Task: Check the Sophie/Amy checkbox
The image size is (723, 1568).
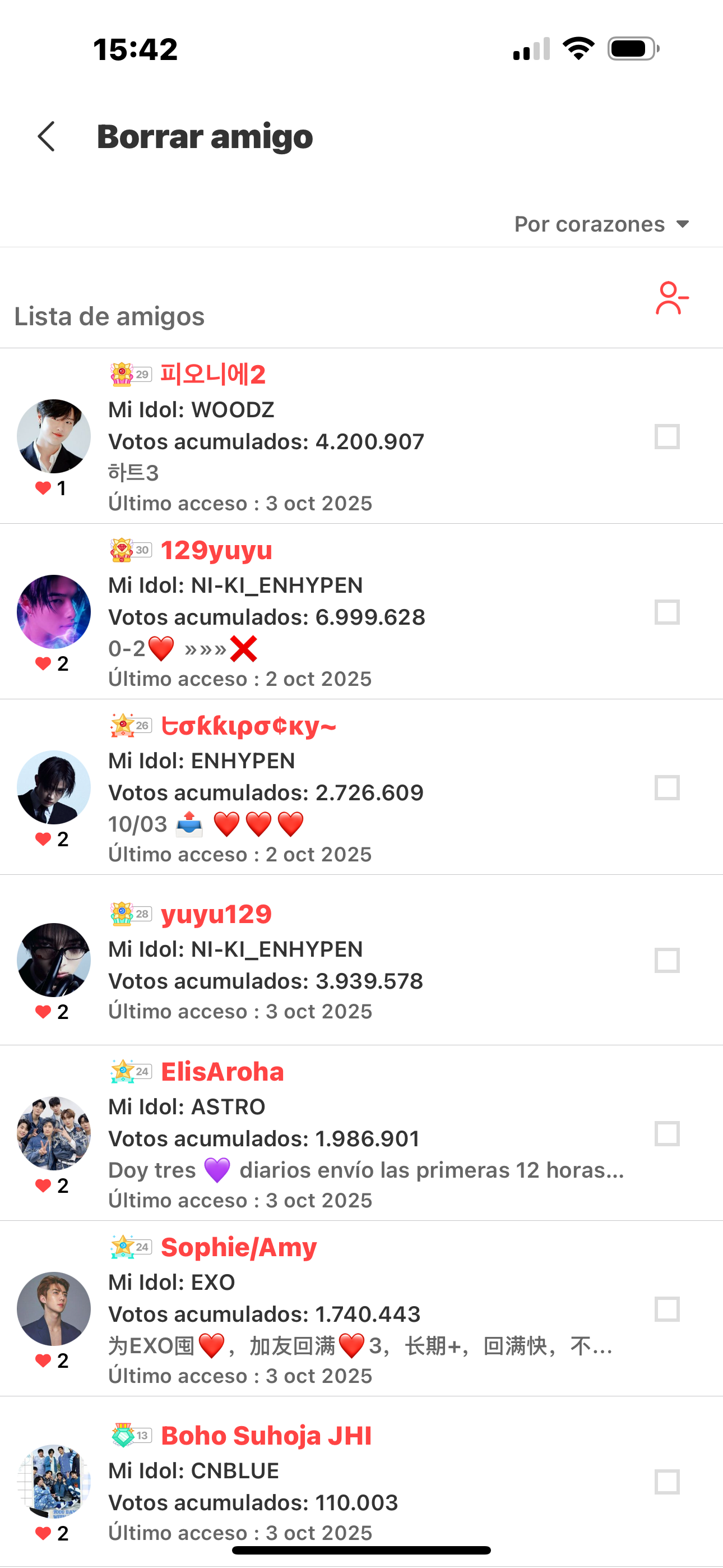Action: pos(667,1309)
